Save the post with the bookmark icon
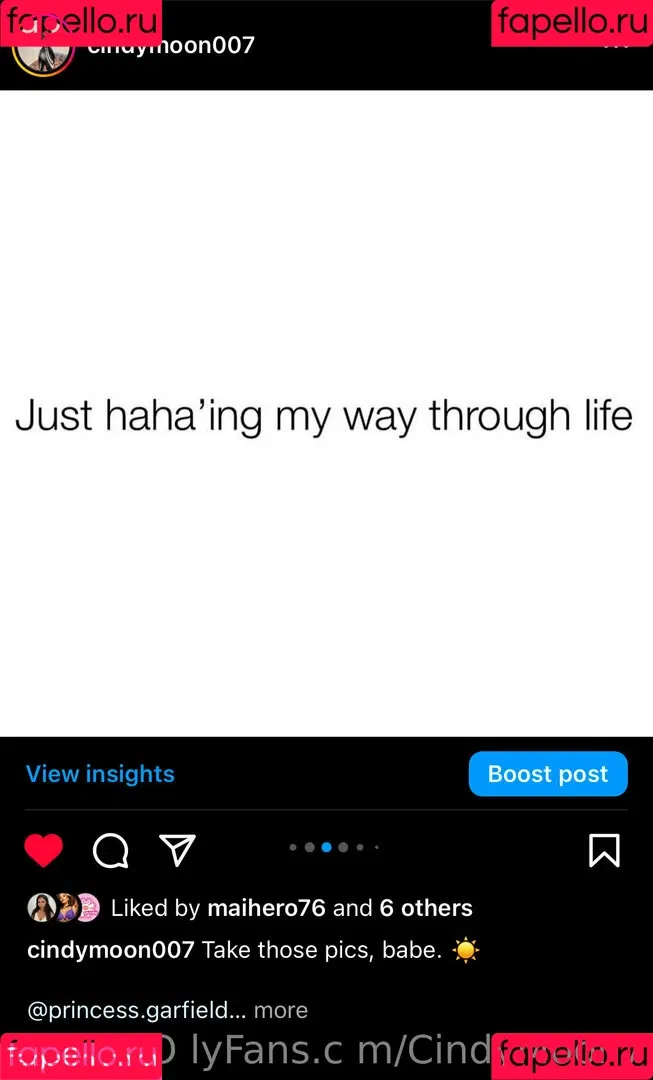This screenshot has width=653, height=1080. point(604,850)
